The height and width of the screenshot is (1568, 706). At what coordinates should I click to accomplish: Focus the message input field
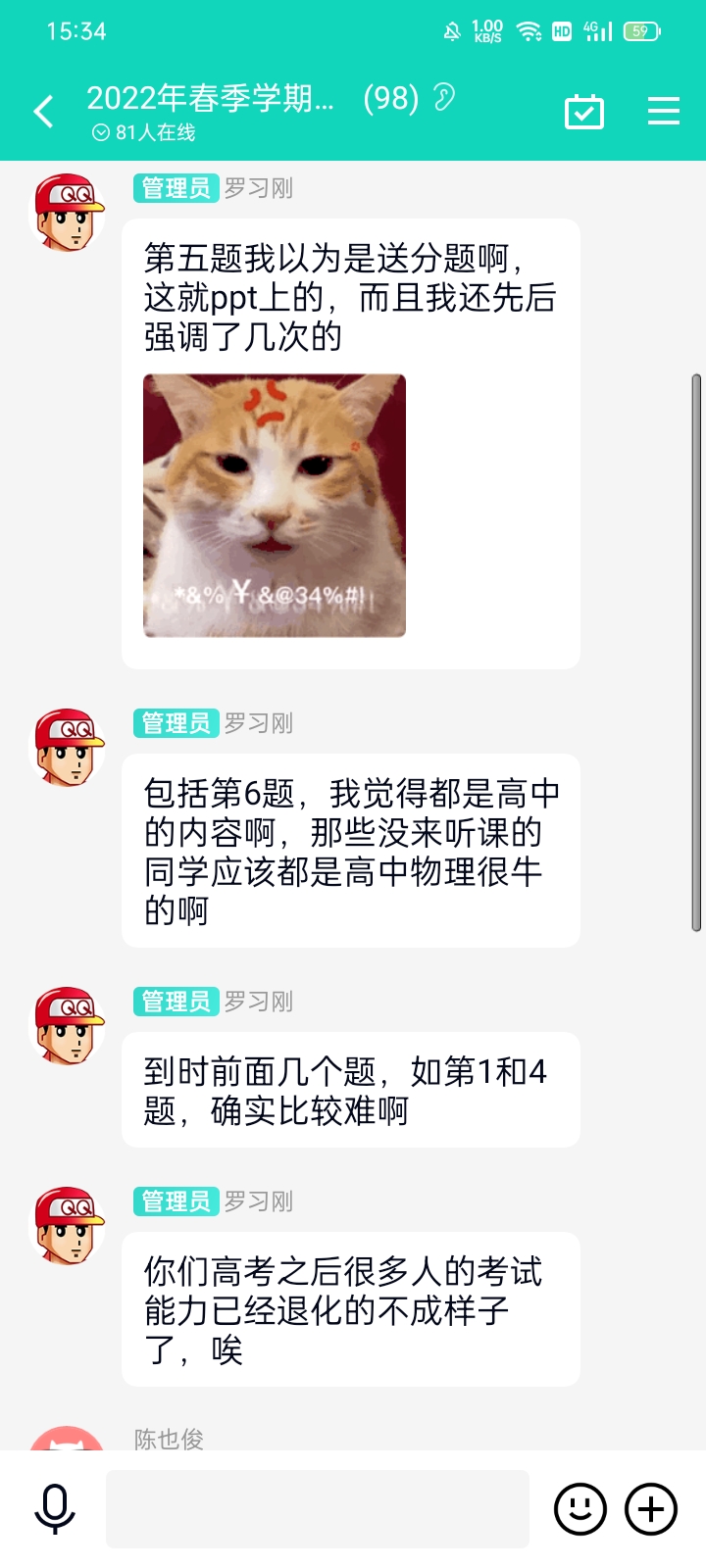(x=317, y=1508)
